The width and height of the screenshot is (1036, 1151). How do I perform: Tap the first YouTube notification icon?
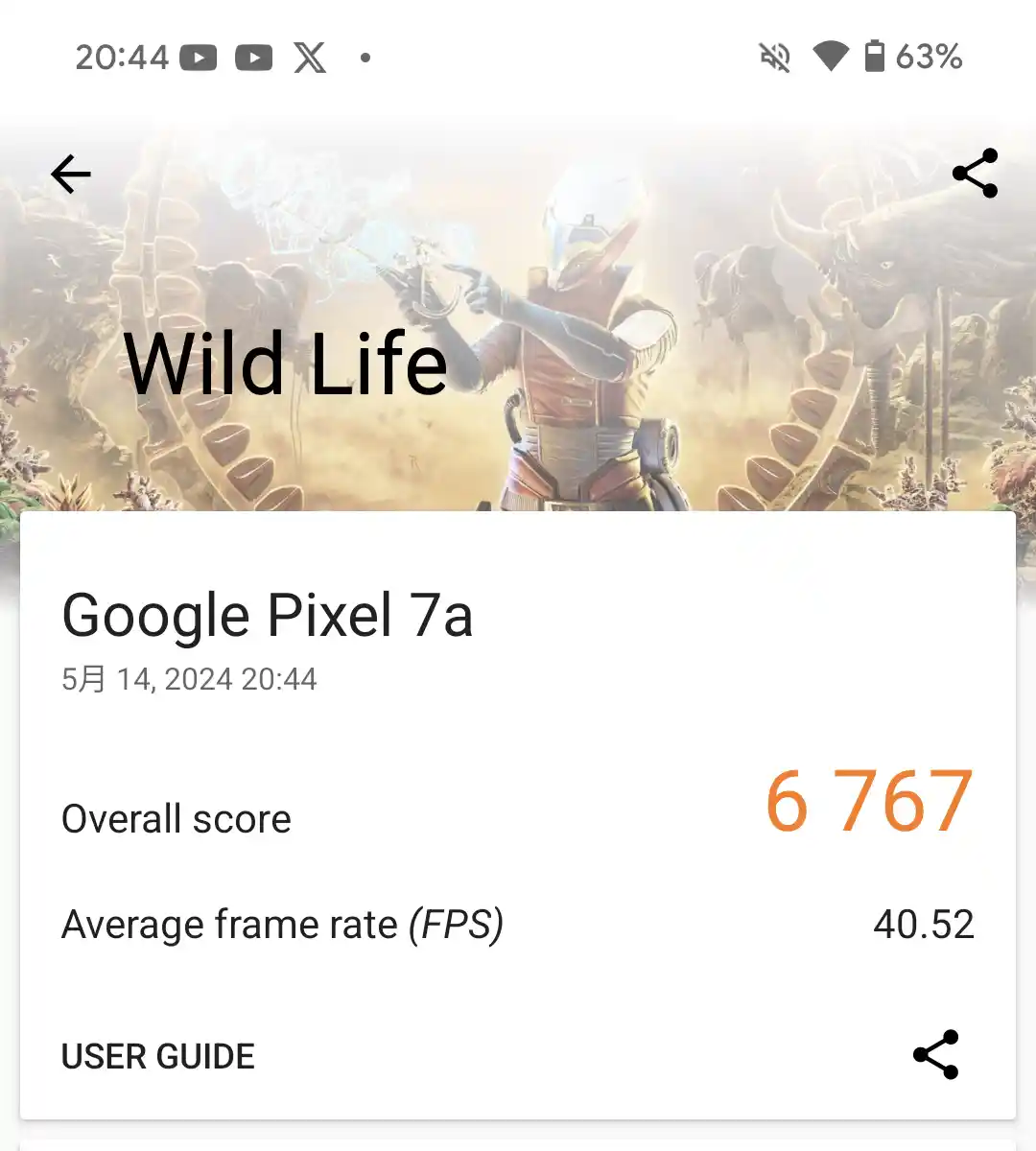[x=199, y=58]
